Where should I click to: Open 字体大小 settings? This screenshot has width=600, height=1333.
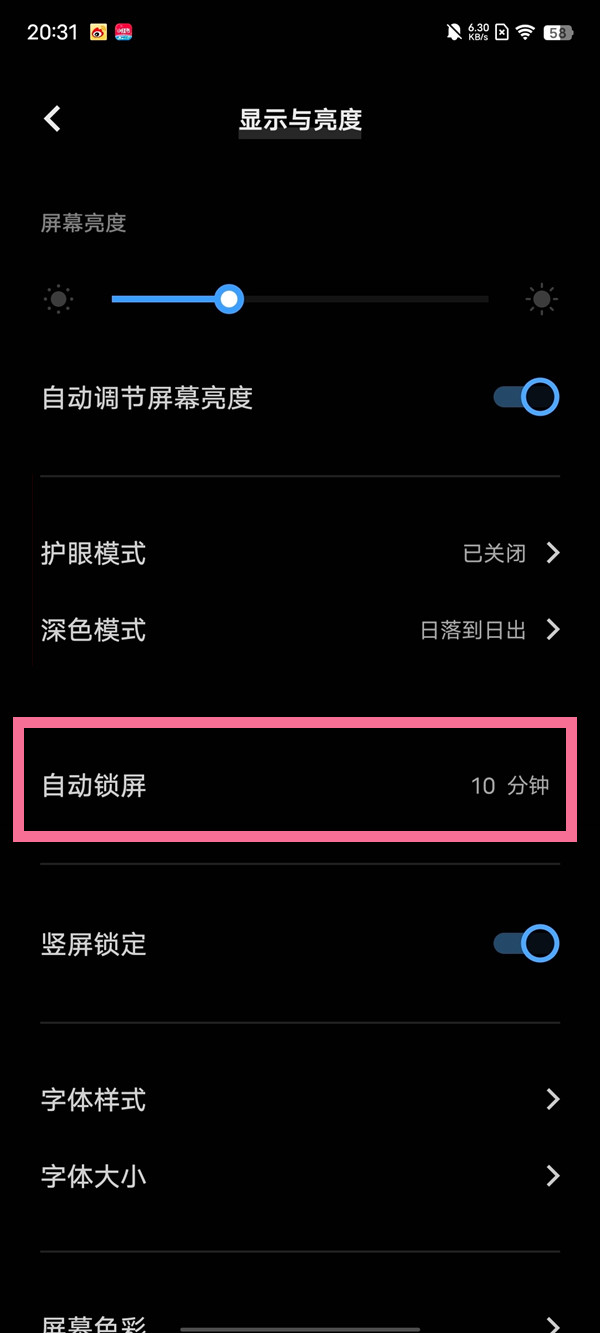pyautogui.click(x=300, y=1176)
